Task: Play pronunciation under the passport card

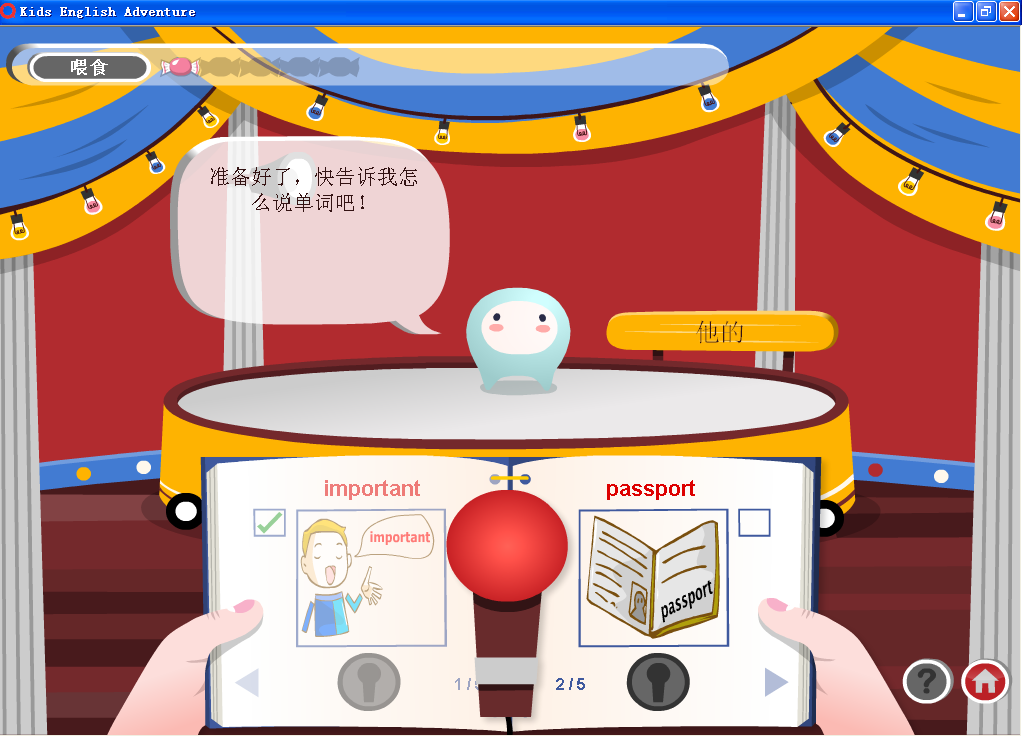Action: (x=657, y=682)
